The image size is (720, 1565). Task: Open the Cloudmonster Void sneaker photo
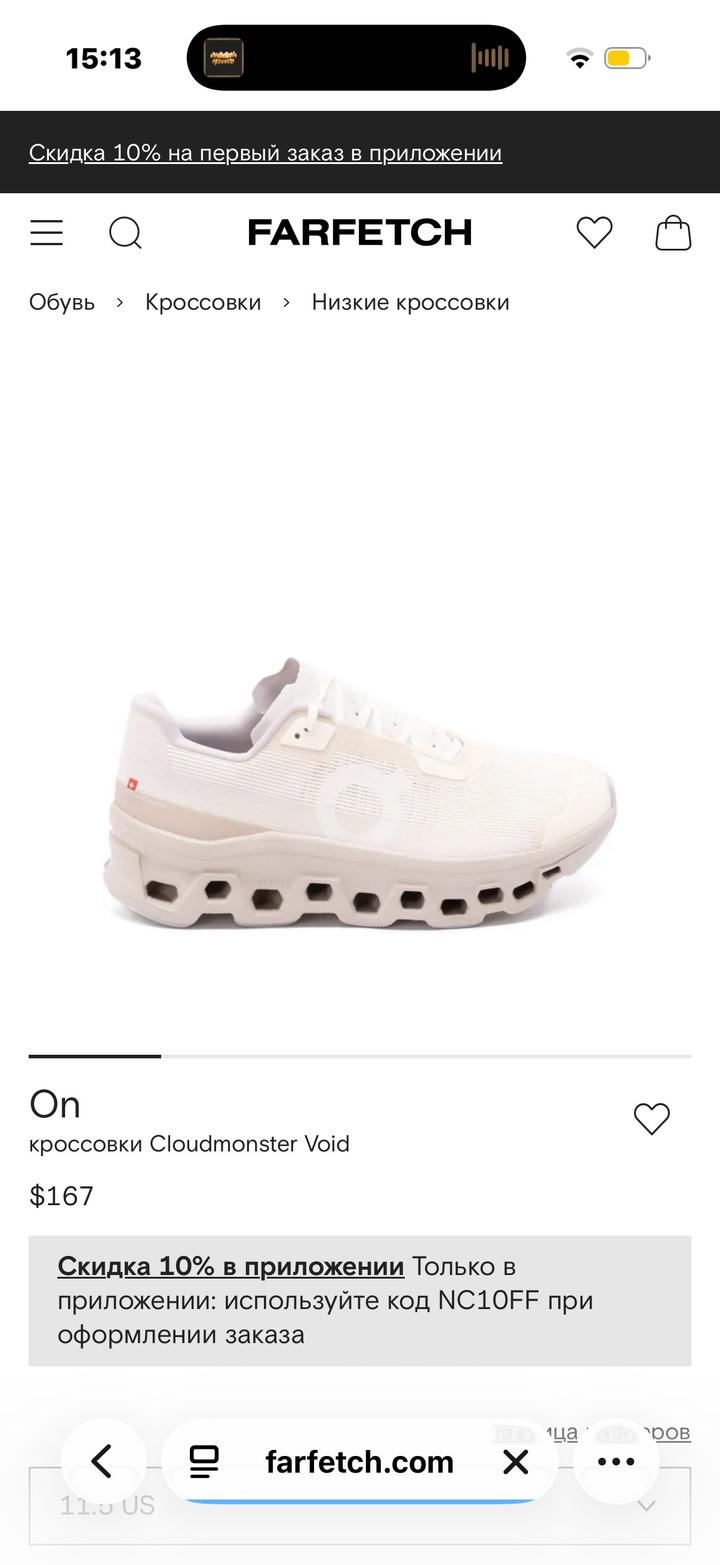tap(360, 790)
